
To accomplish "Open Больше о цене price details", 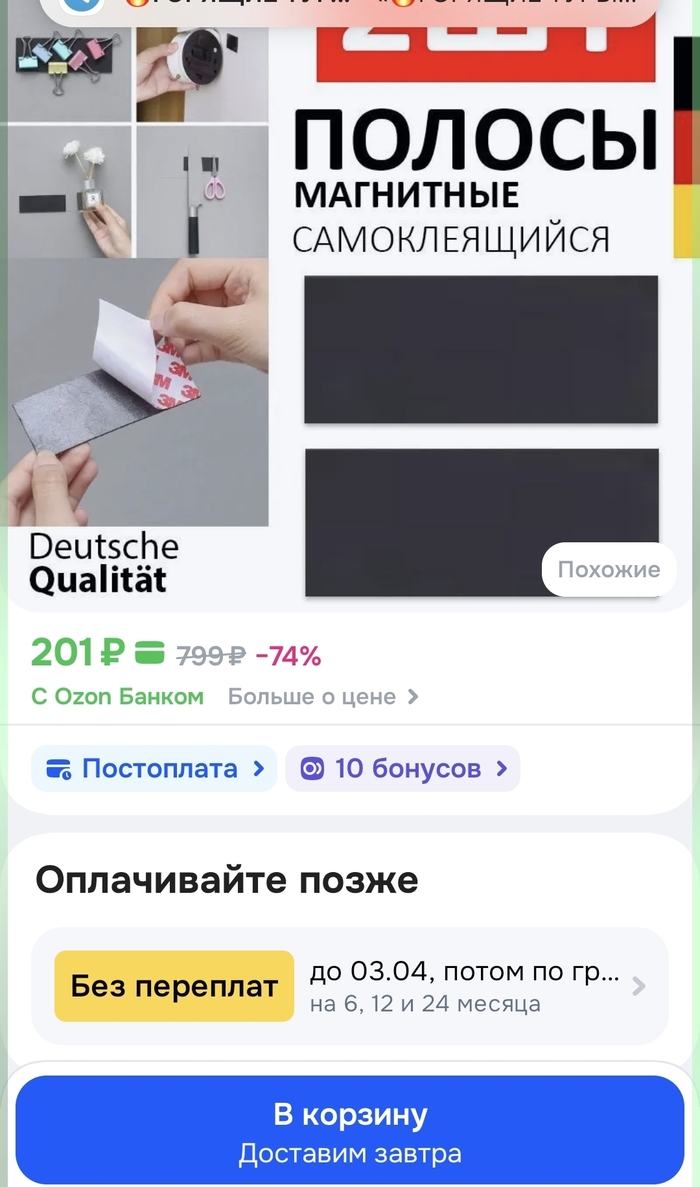I will (322, 697).
